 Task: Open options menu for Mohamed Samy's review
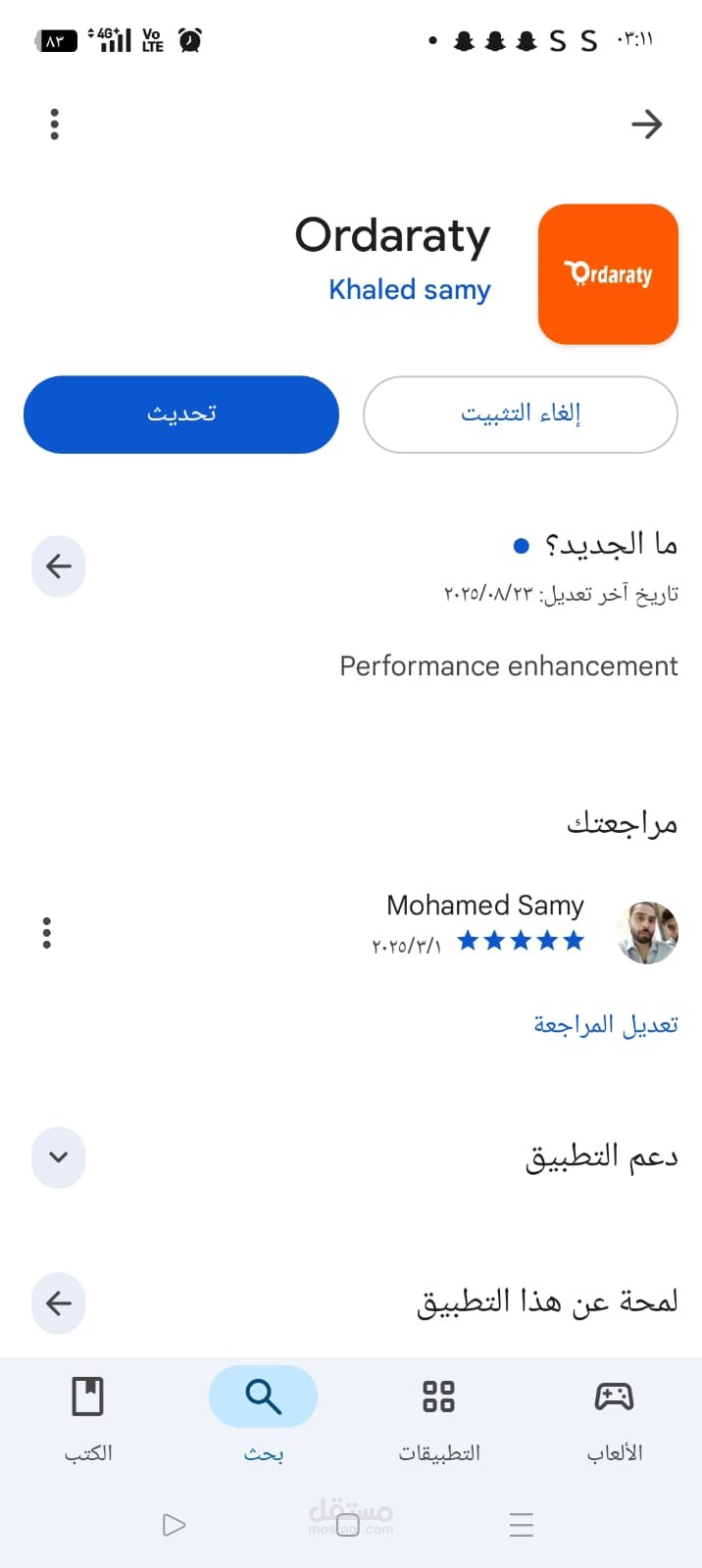(x=46, y=933)
